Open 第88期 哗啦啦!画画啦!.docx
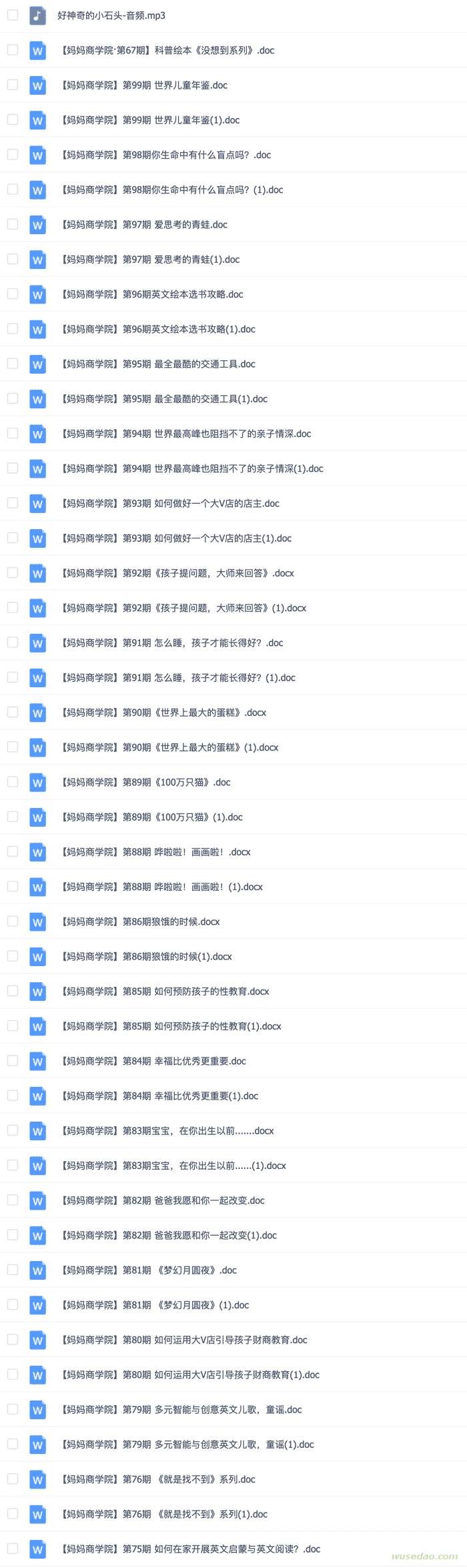This screenshot has height=1568, width=467. pyautogui.click(x=155, y=852)
